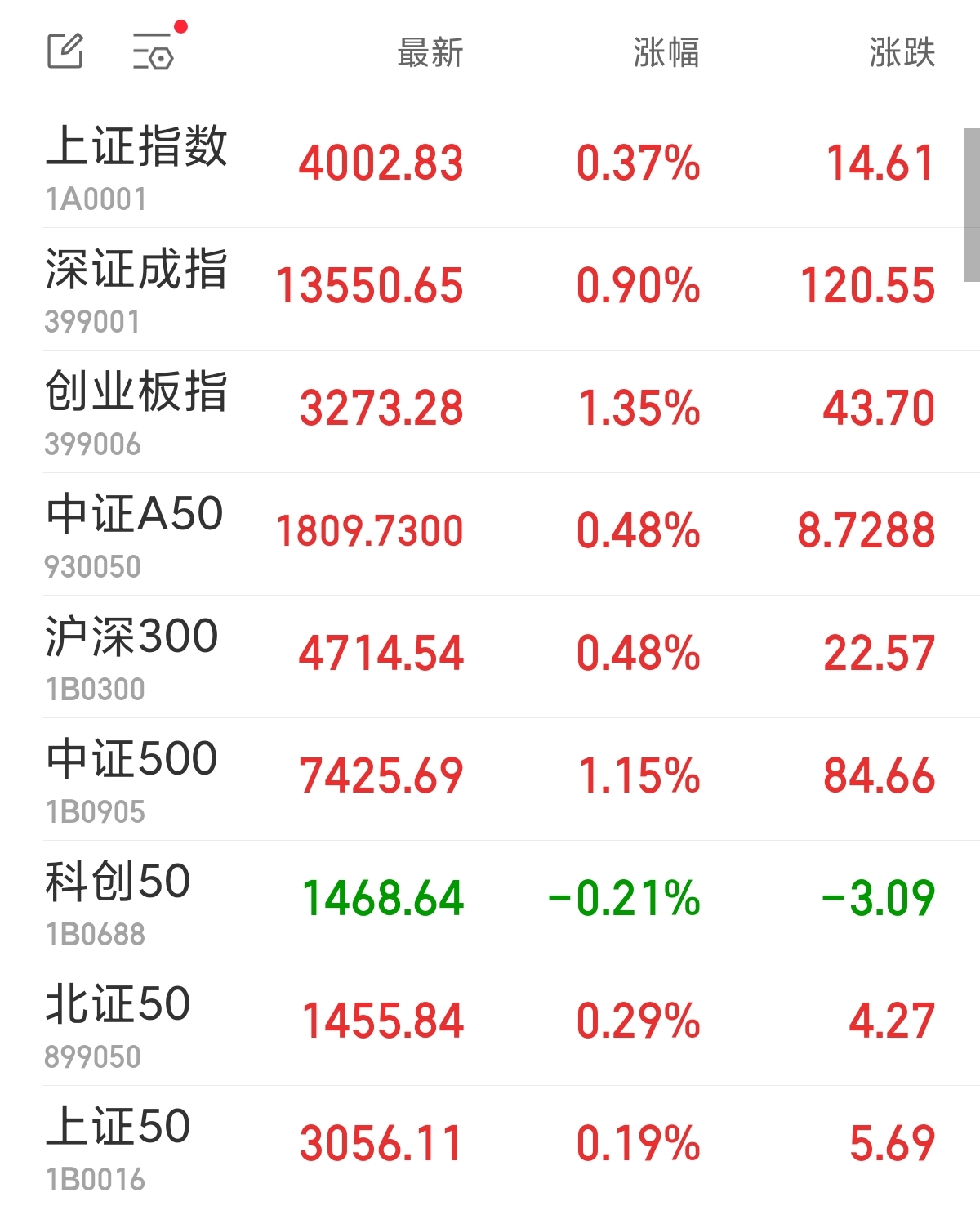Select the 沪深300 row
The width and height of the screenshot is (980, 1215).
490,657
